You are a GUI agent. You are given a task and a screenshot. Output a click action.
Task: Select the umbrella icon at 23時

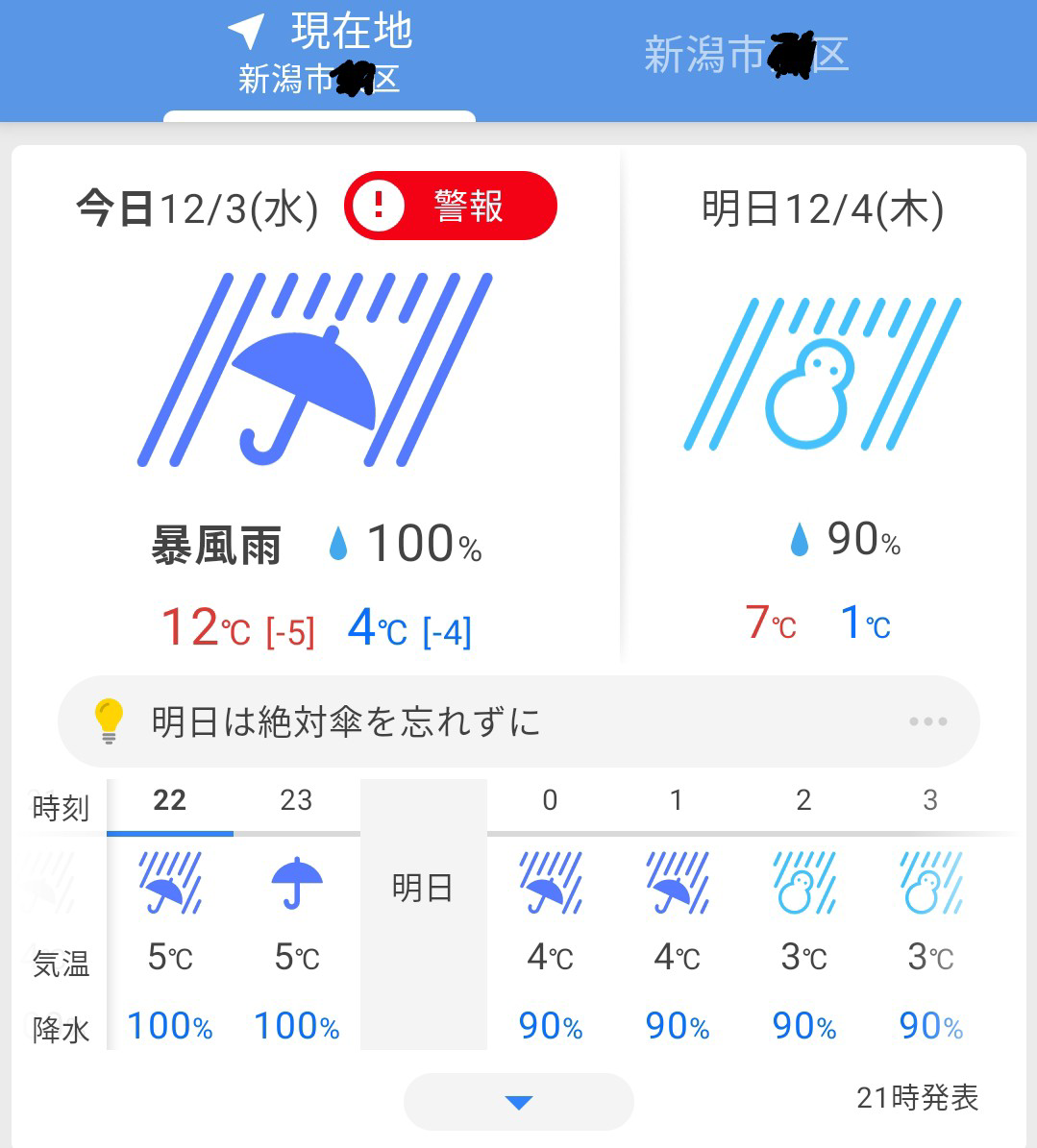295,884
